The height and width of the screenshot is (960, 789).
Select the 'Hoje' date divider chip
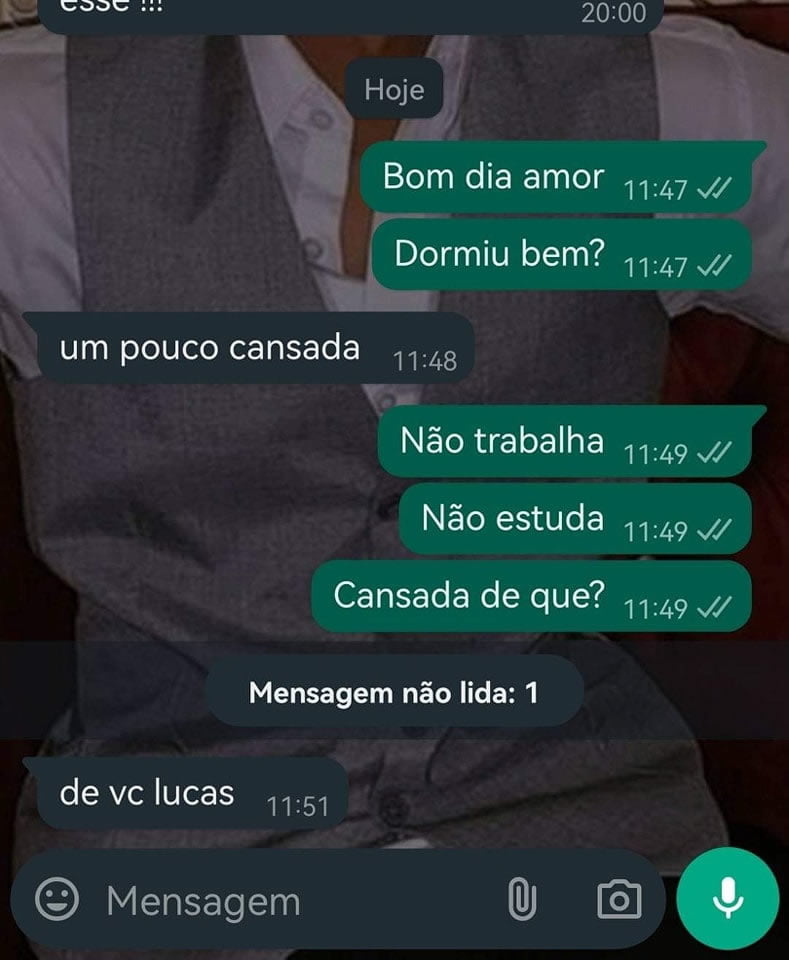[395, 89]
